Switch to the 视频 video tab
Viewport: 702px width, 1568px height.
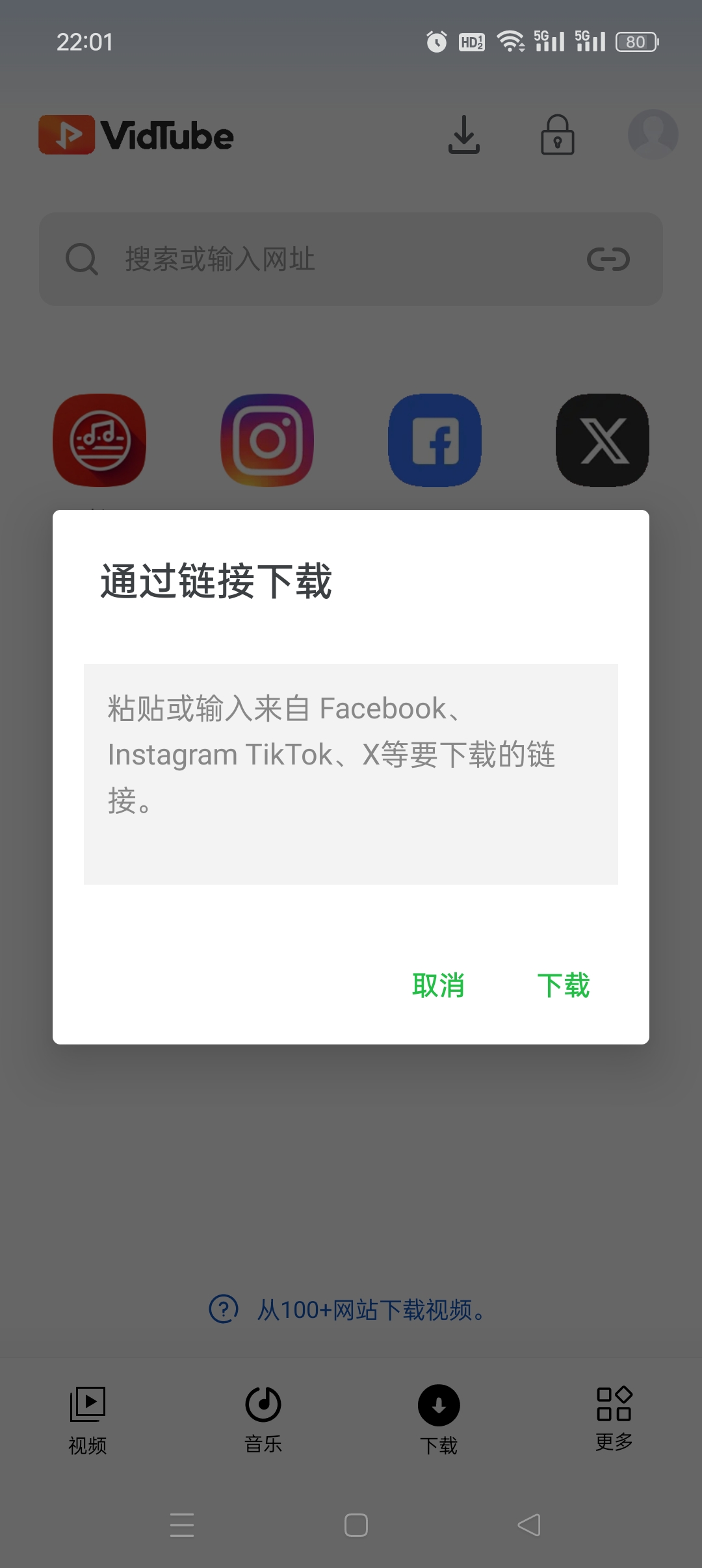coord(87,1419)
